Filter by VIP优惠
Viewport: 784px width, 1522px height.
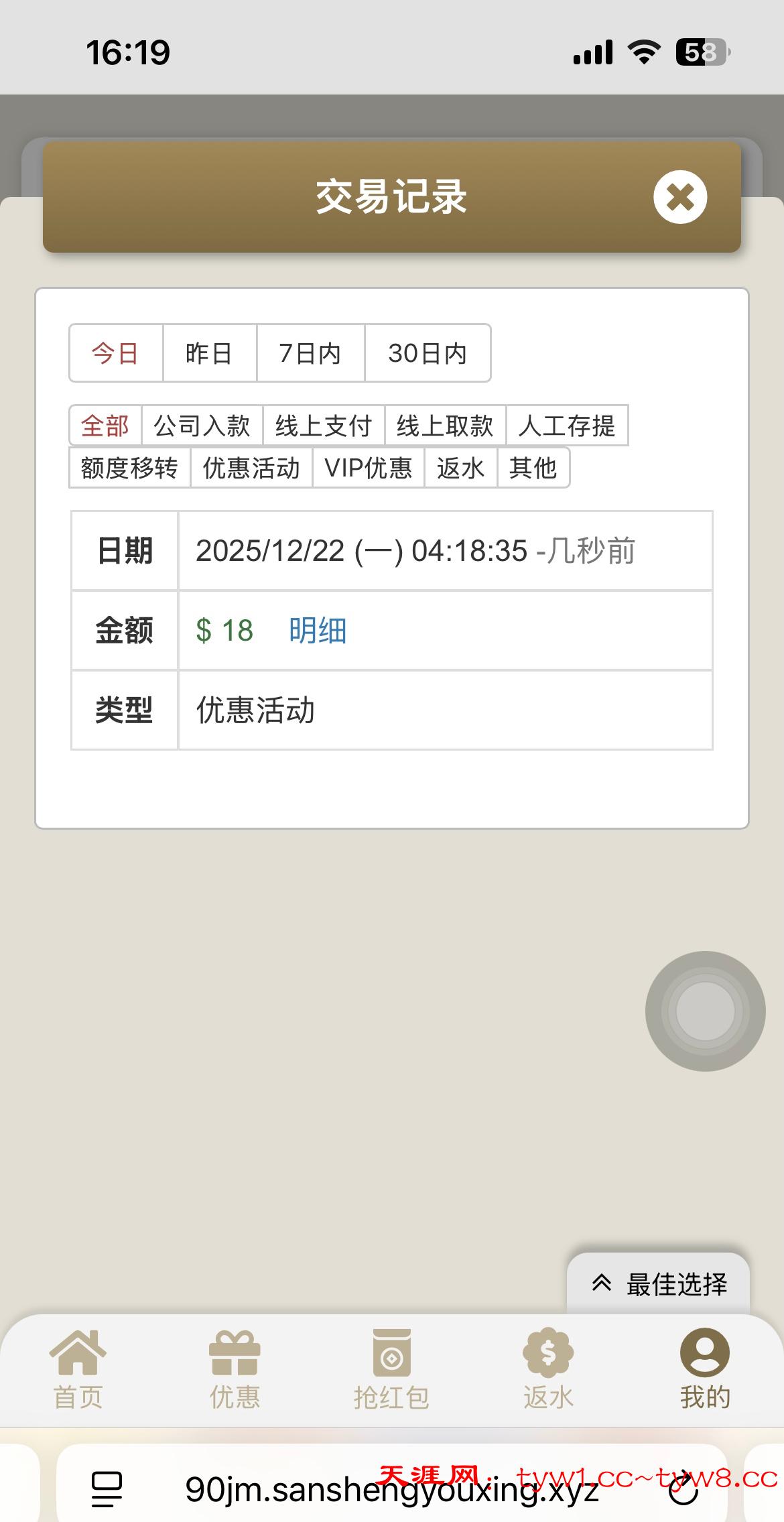[x=368, y=468]
